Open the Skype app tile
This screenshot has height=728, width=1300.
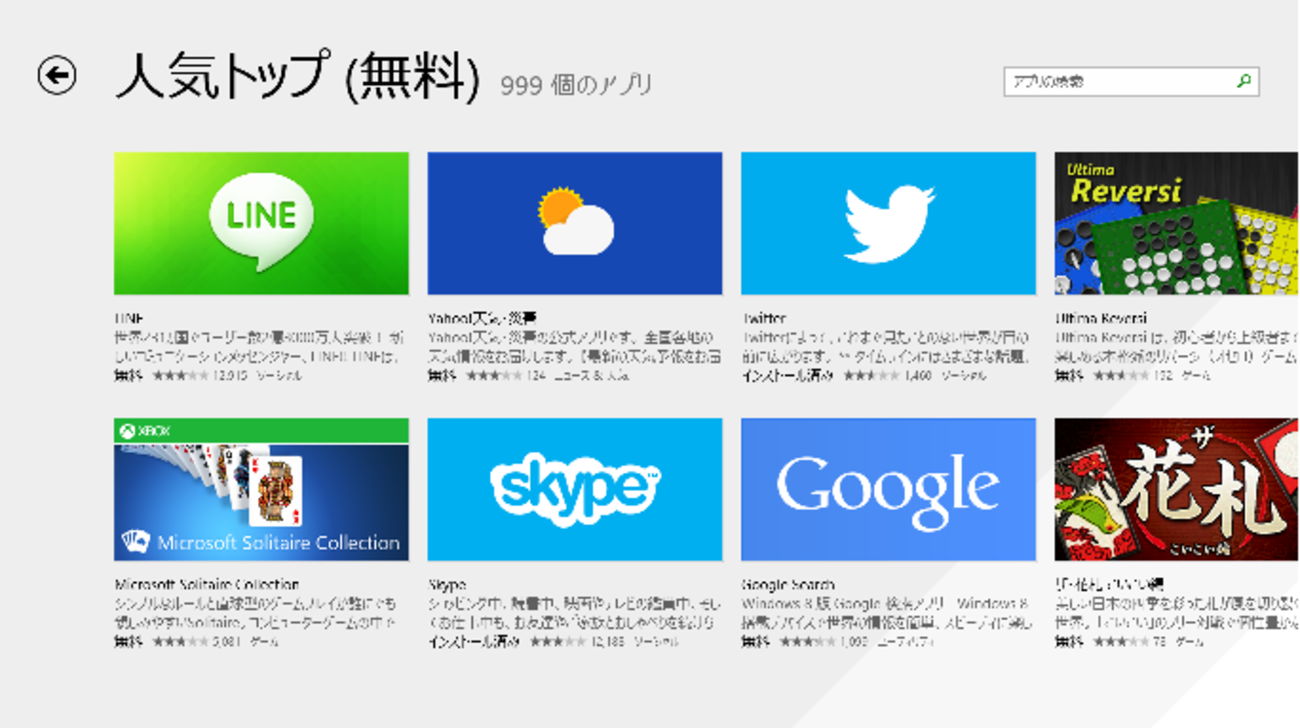coord(574,489)
